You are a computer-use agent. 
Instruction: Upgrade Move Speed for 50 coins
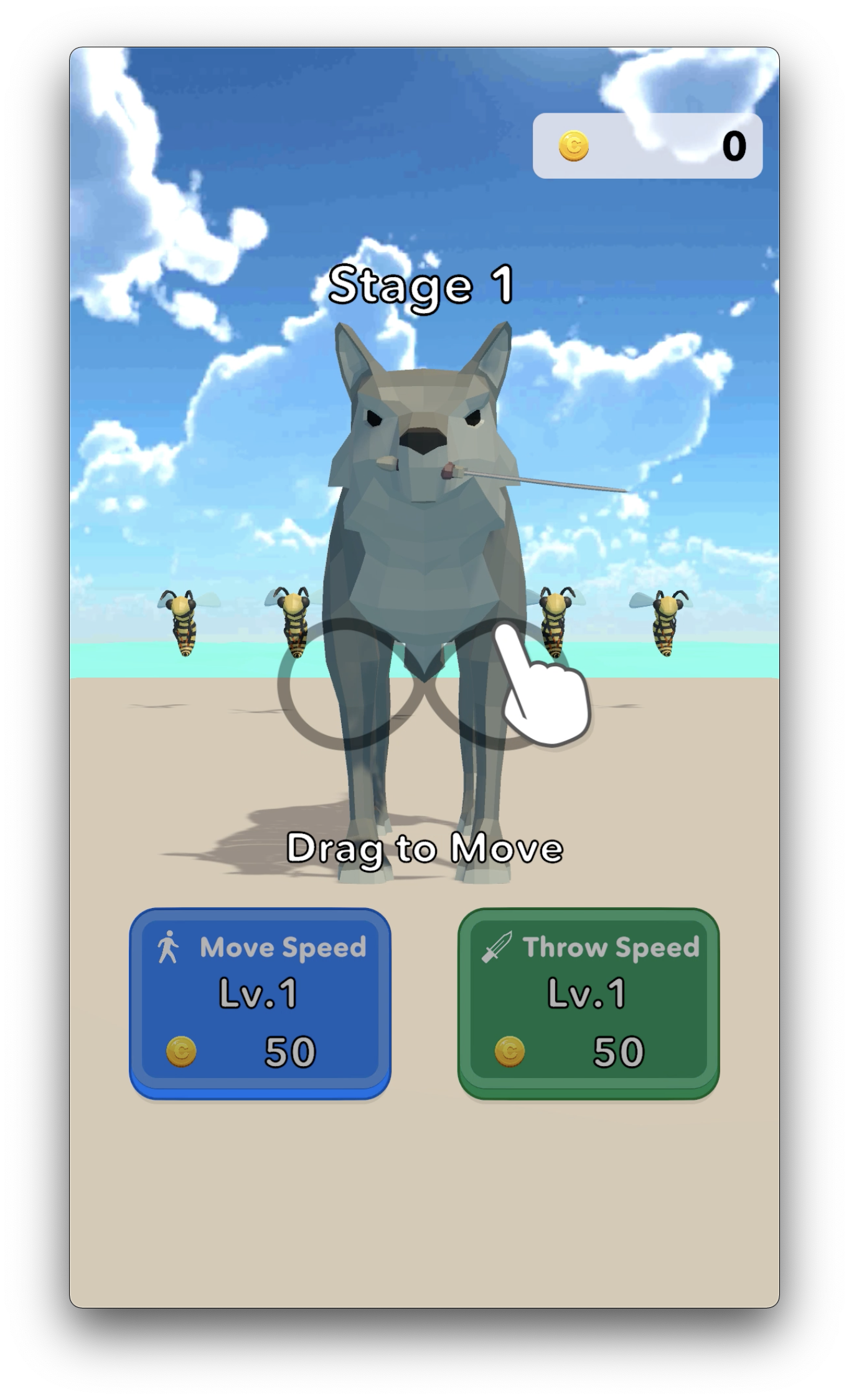click(260, 1001)
